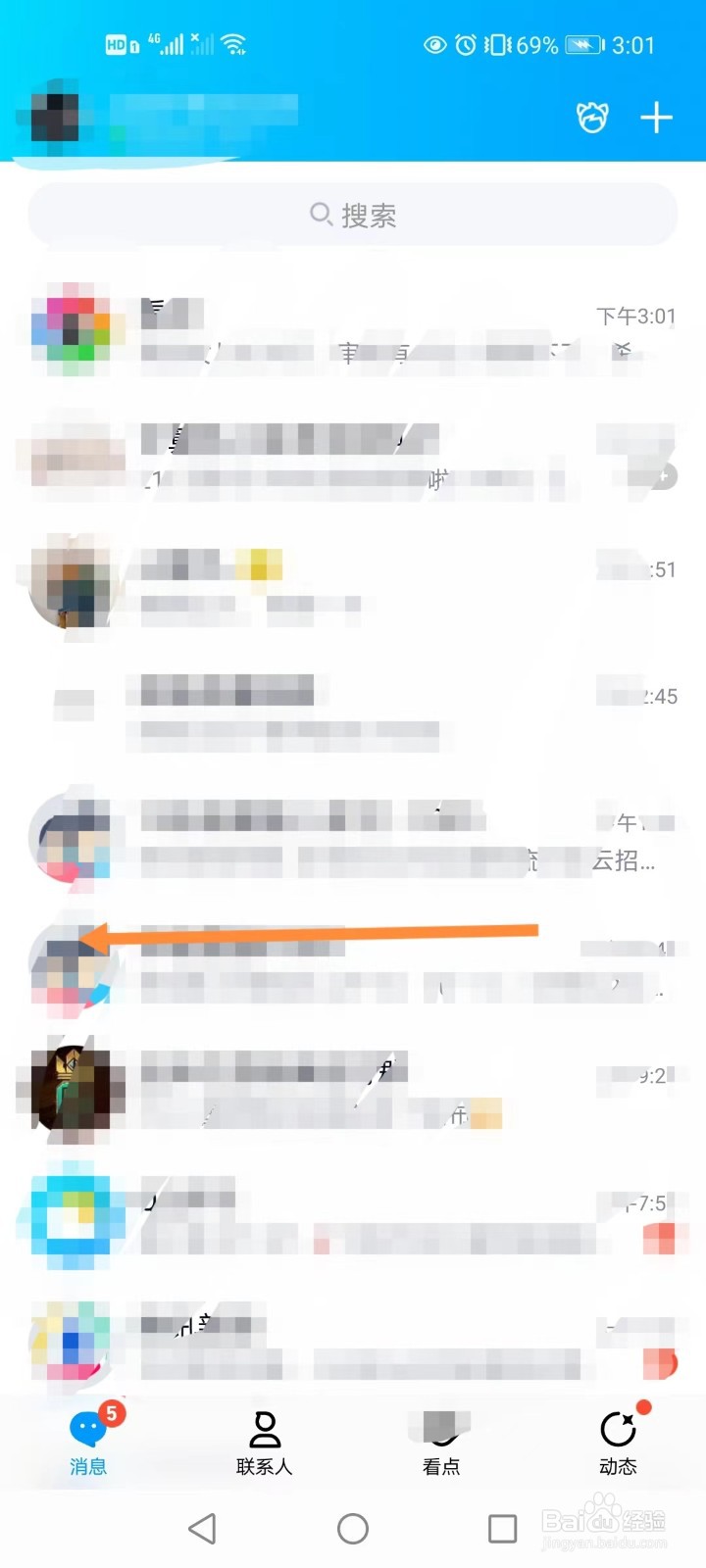Switch to the 看点 tab
Image resolution: width=706 pixels, height=1568 pixels.
(x=441, y=1443)
